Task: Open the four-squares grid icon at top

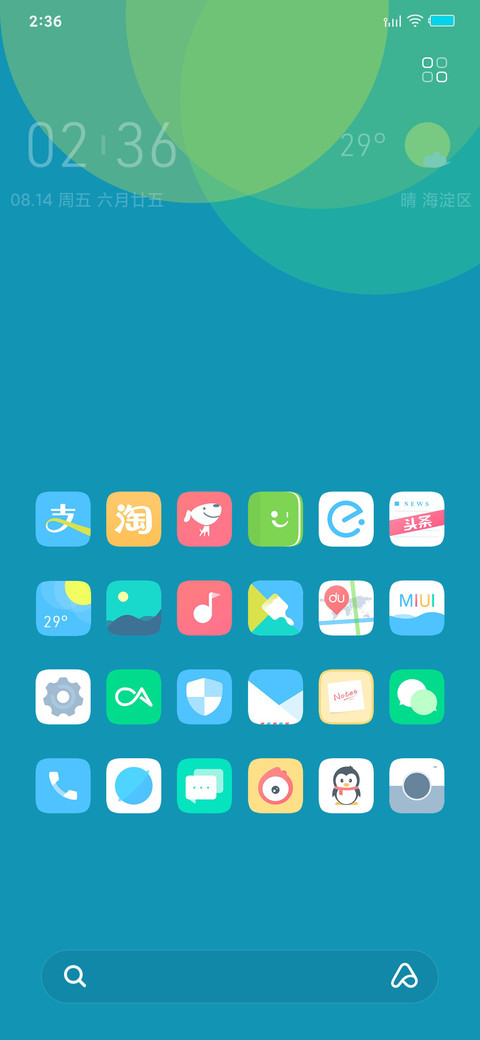Action: [435, 70]
